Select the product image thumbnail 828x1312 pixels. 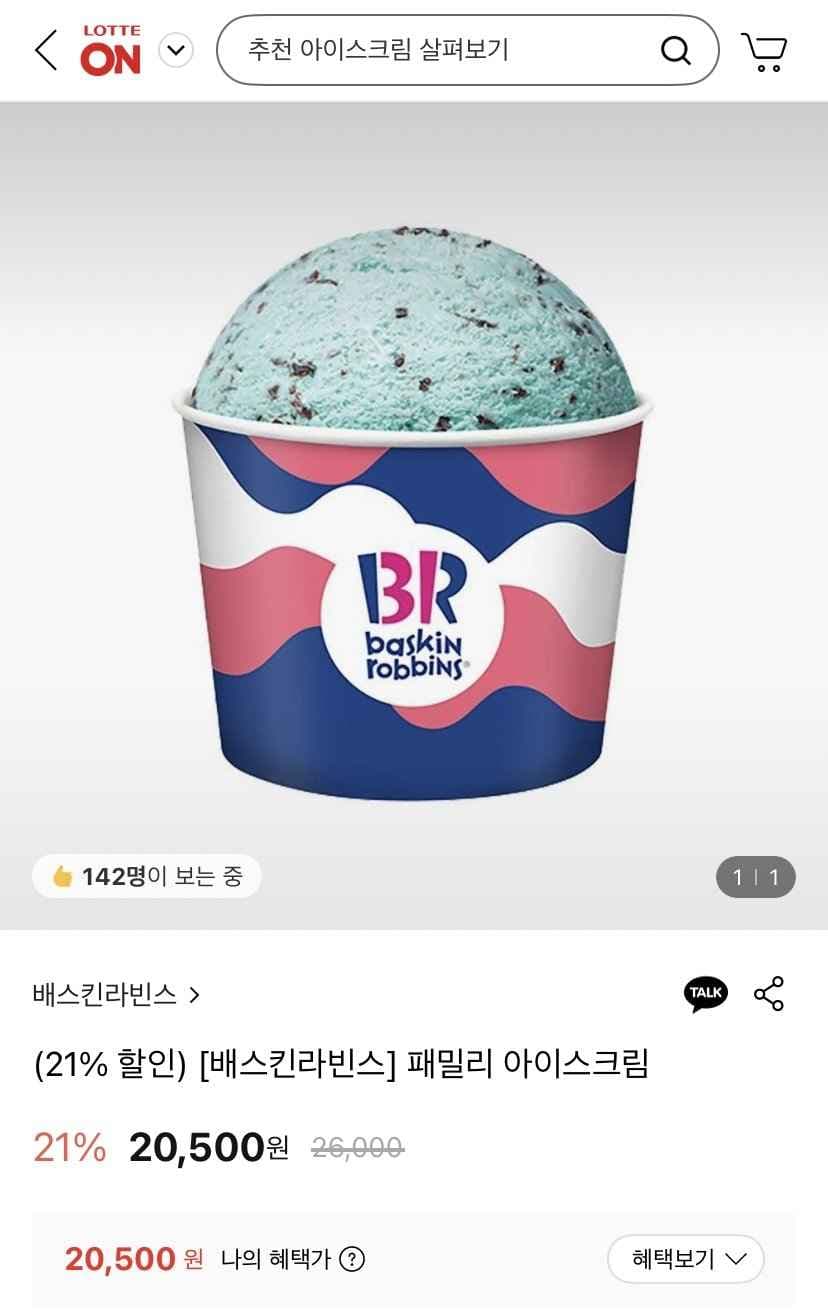point(414,500)
